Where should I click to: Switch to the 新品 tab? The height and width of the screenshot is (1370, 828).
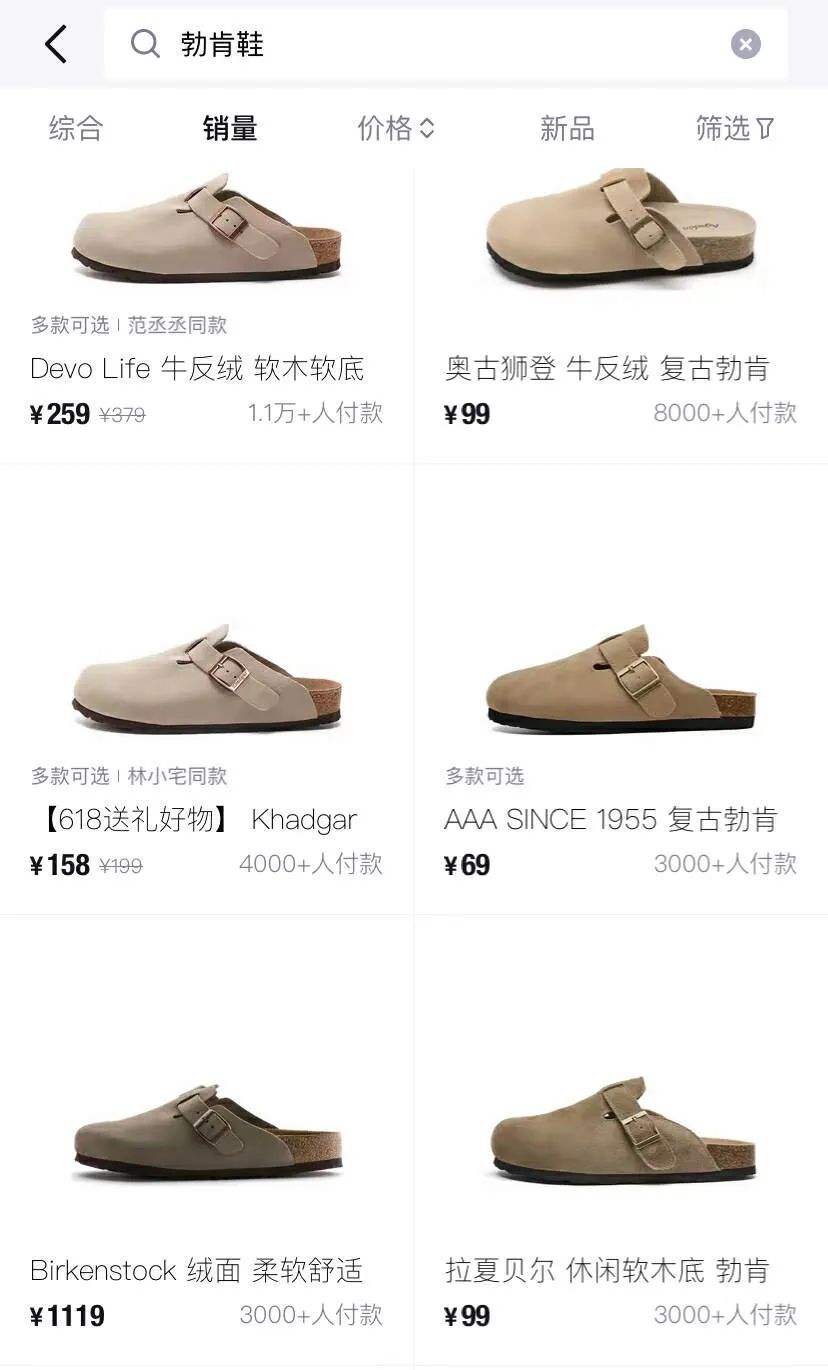pos(567,128)
